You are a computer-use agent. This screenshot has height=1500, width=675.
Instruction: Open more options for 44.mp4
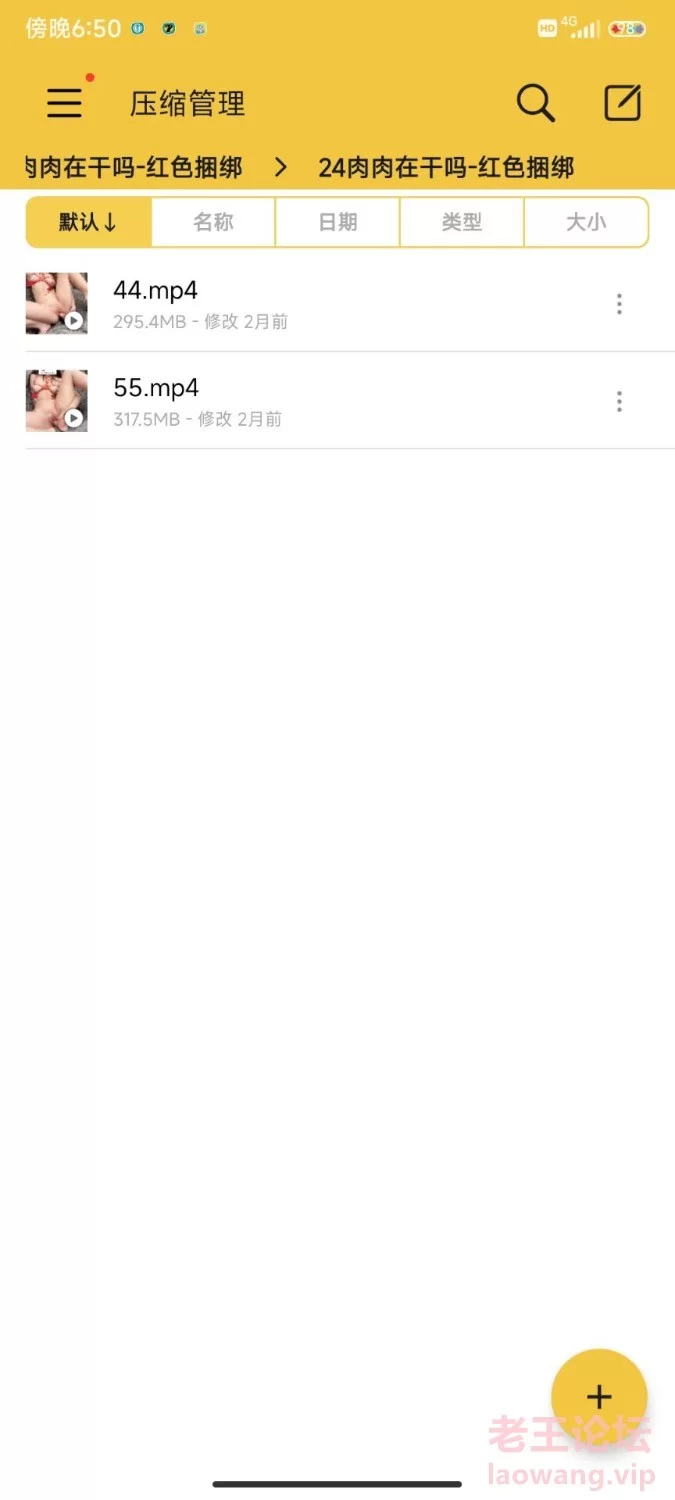point(619,304)
